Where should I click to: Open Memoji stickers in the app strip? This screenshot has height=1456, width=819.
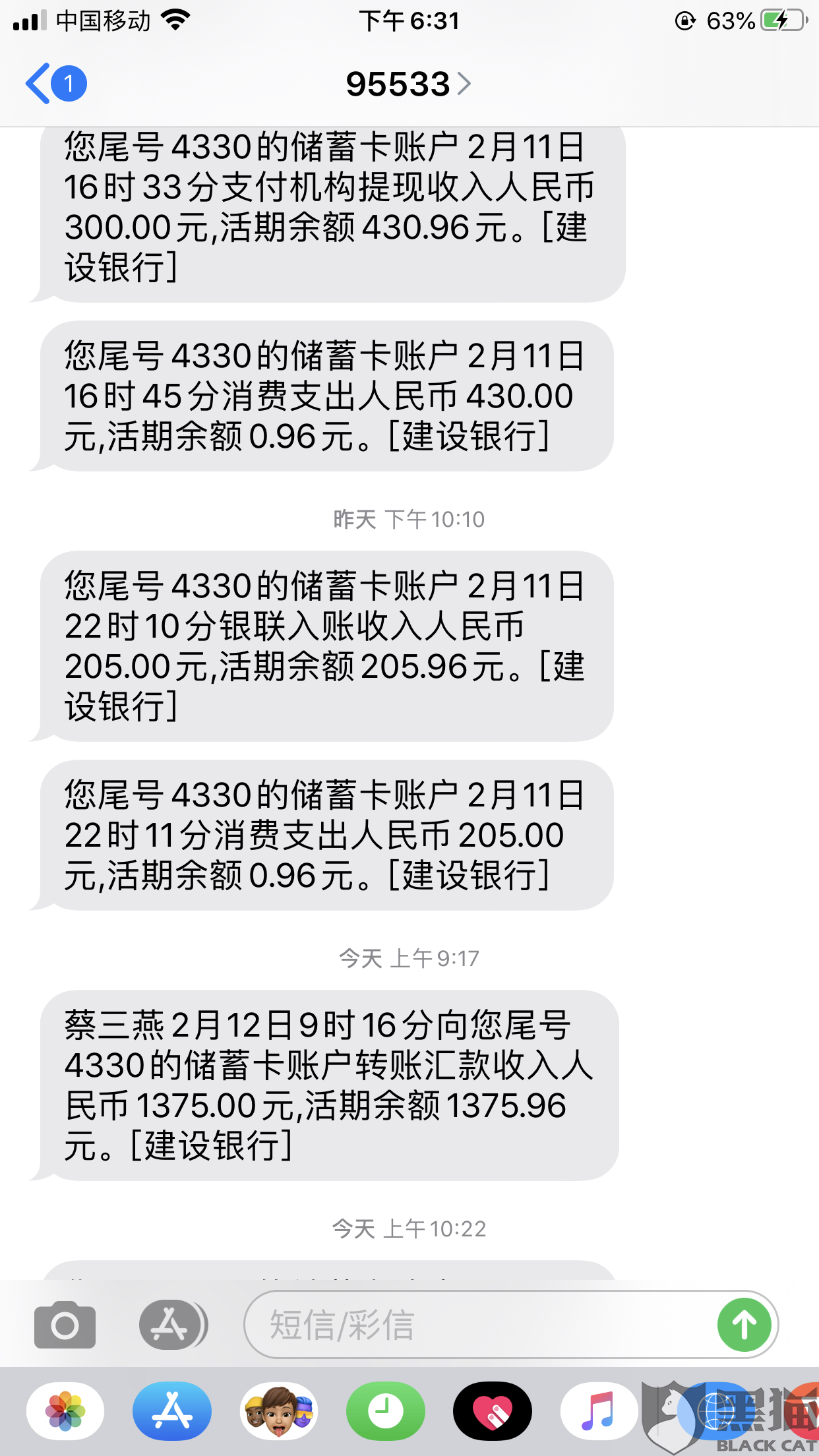click(x=279, y=1411)
